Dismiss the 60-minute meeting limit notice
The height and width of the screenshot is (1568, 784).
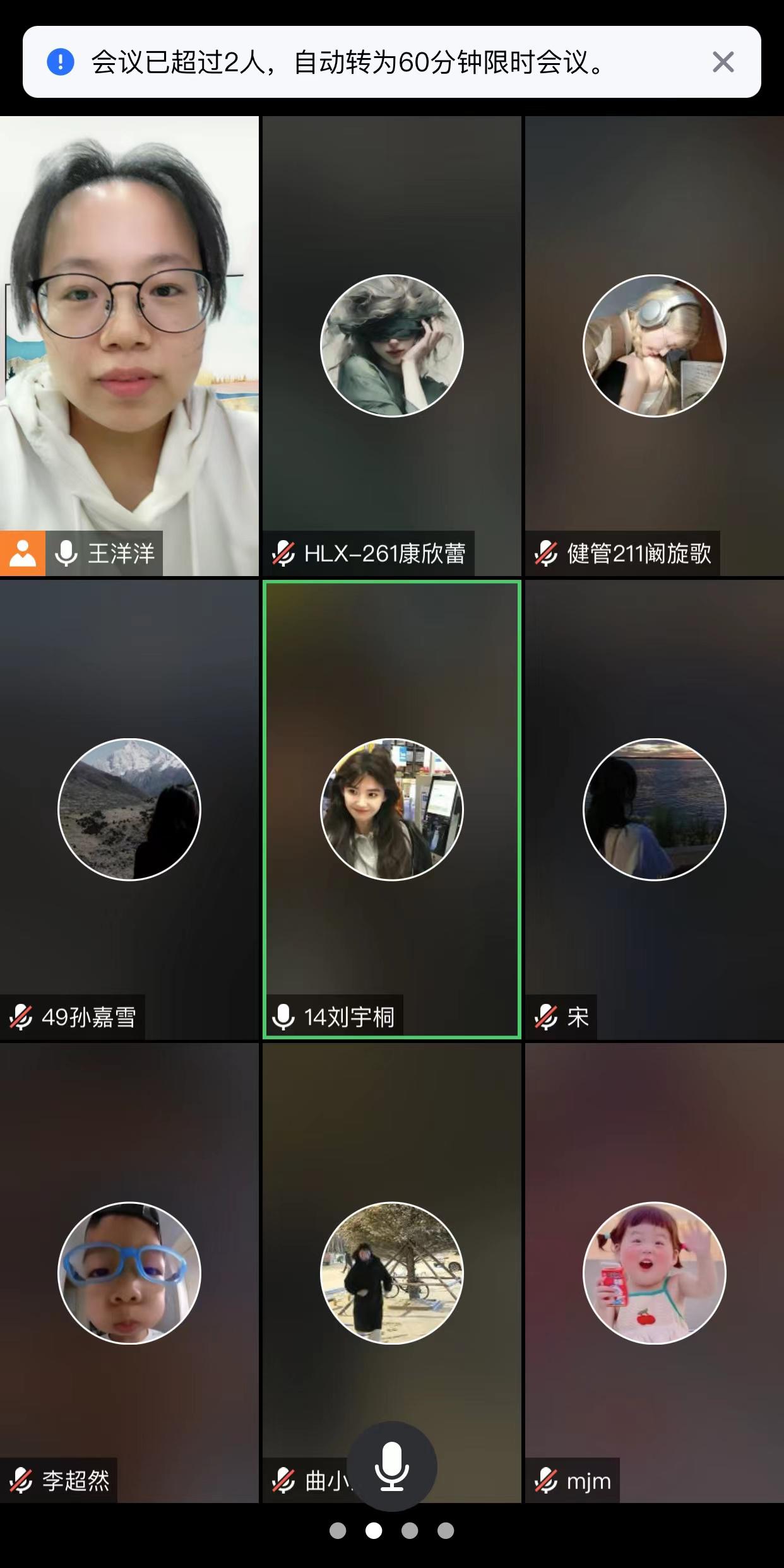coord(723,62)
